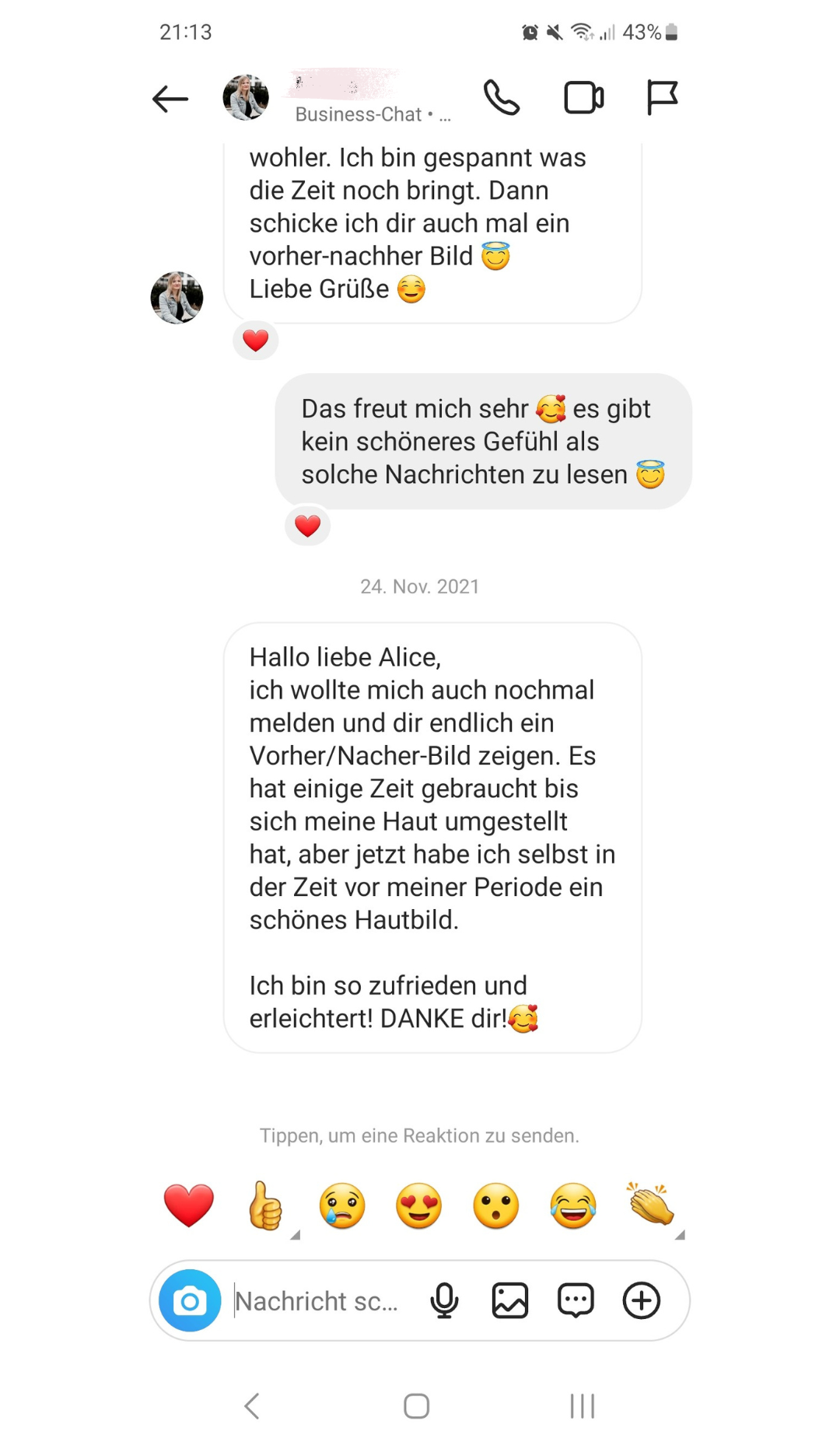Image resolution: width=840 pixels, height=1445 pixels.
Task: React with the clapping hands emoji
Action: 651,1204
